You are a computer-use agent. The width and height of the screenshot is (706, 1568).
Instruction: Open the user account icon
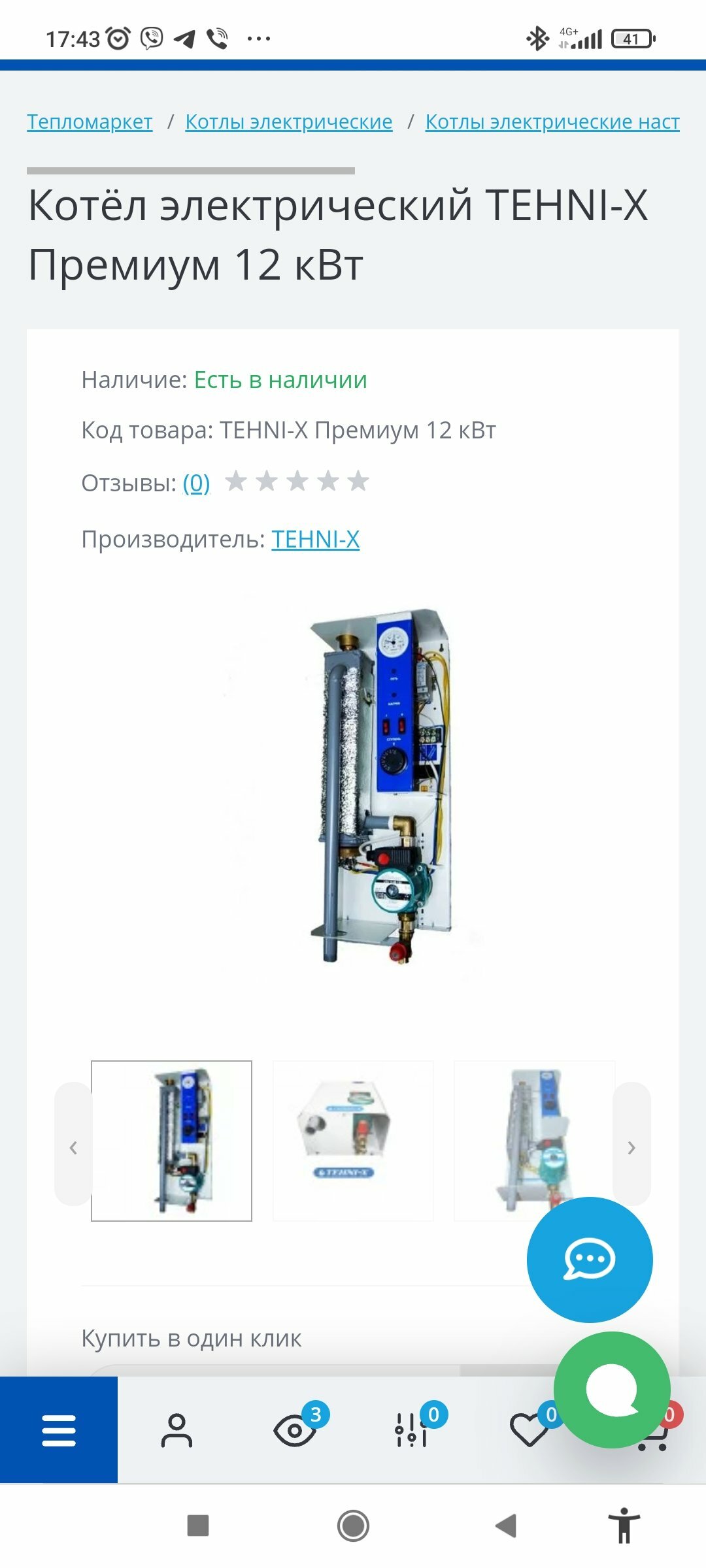tap(176, 1431)
